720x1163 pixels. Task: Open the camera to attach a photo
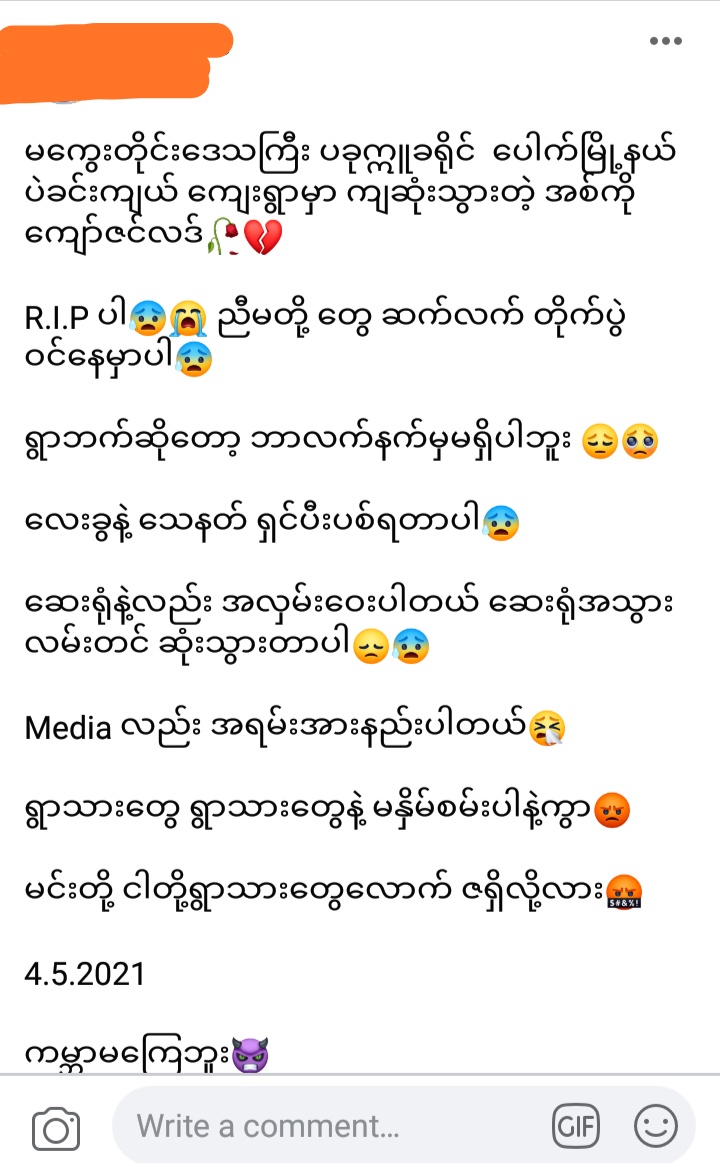[56, 1129]
